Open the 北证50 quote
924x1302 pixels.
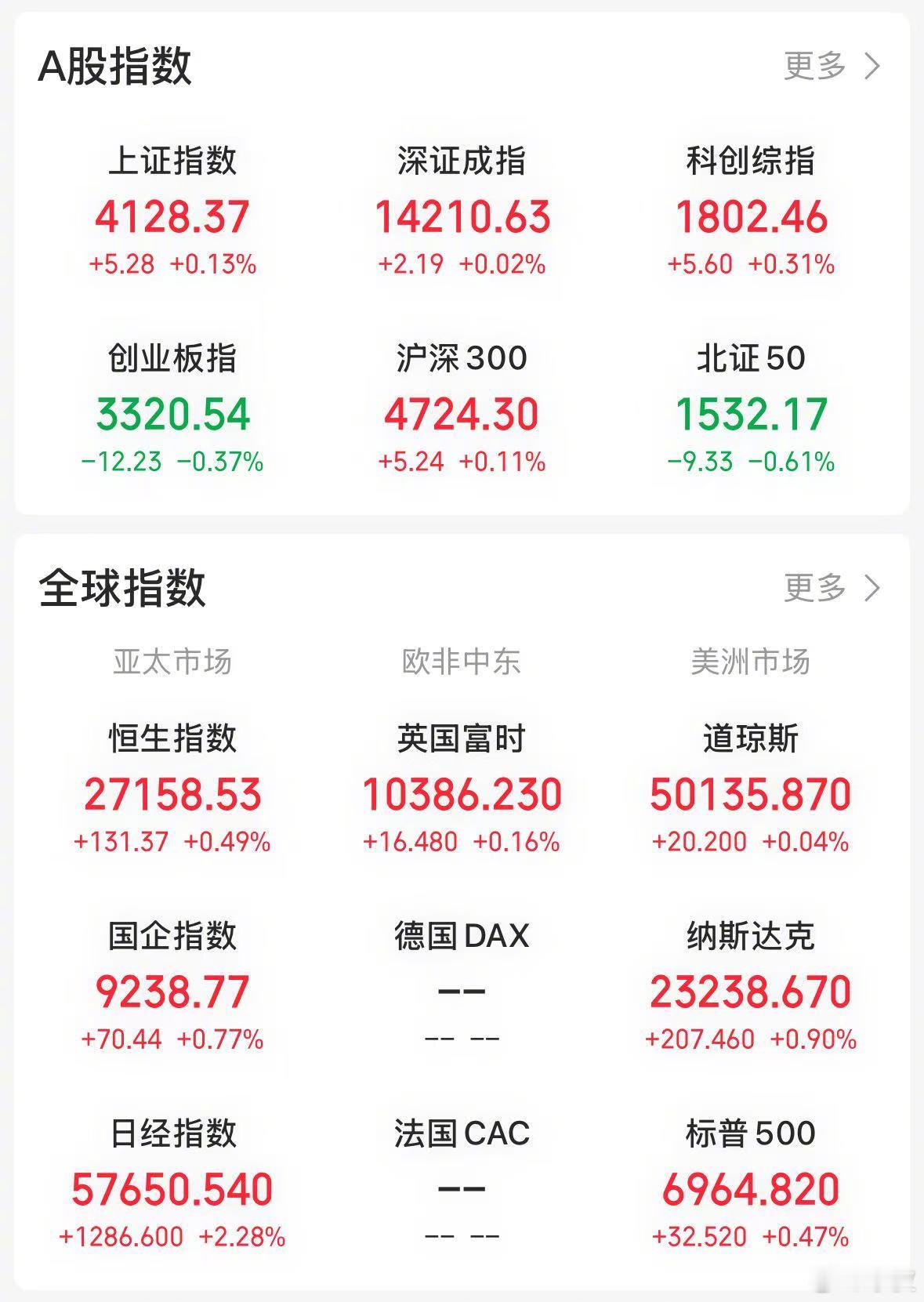(x=751, y=408)
